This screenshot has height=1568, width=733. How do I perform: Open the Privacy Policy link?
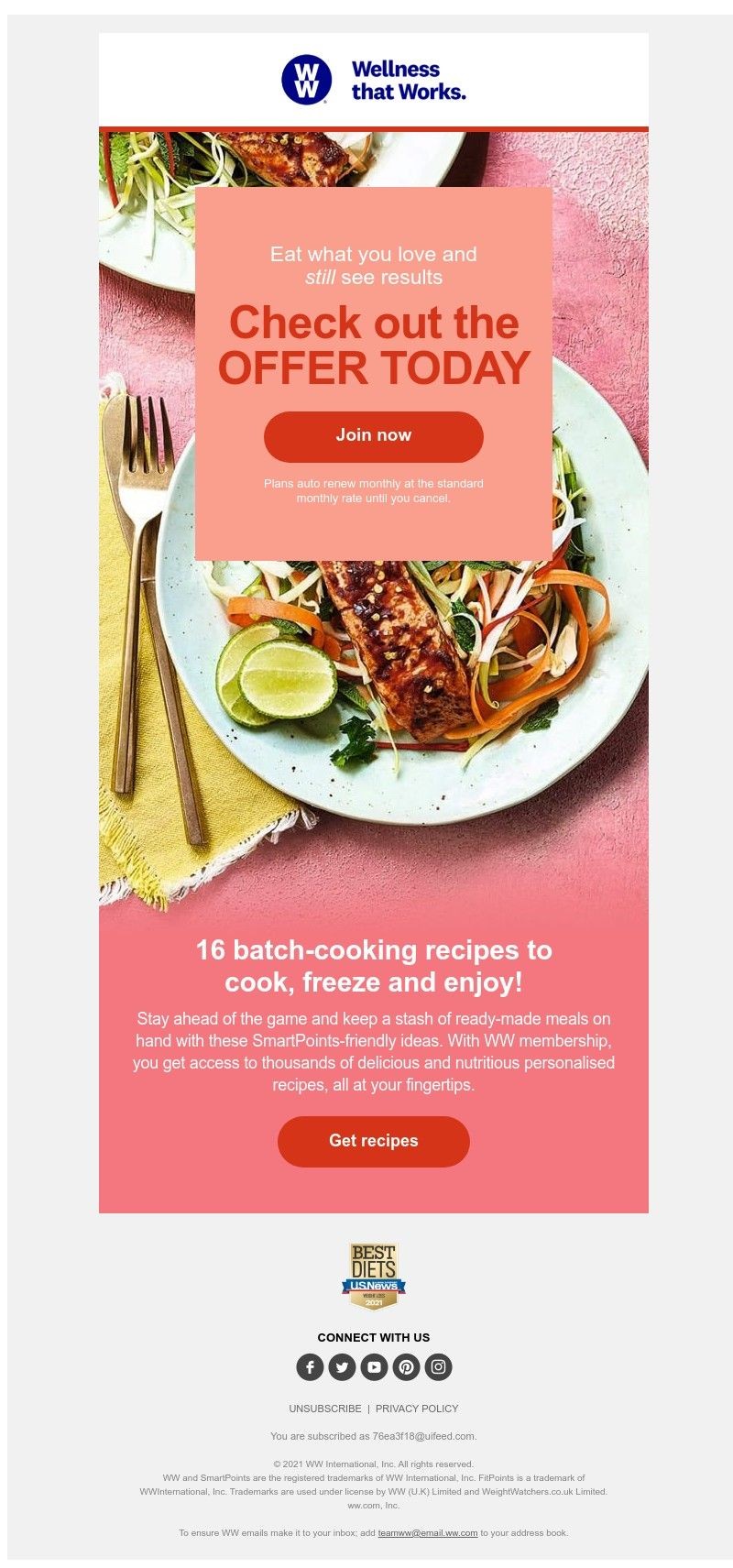[417, 1409]
